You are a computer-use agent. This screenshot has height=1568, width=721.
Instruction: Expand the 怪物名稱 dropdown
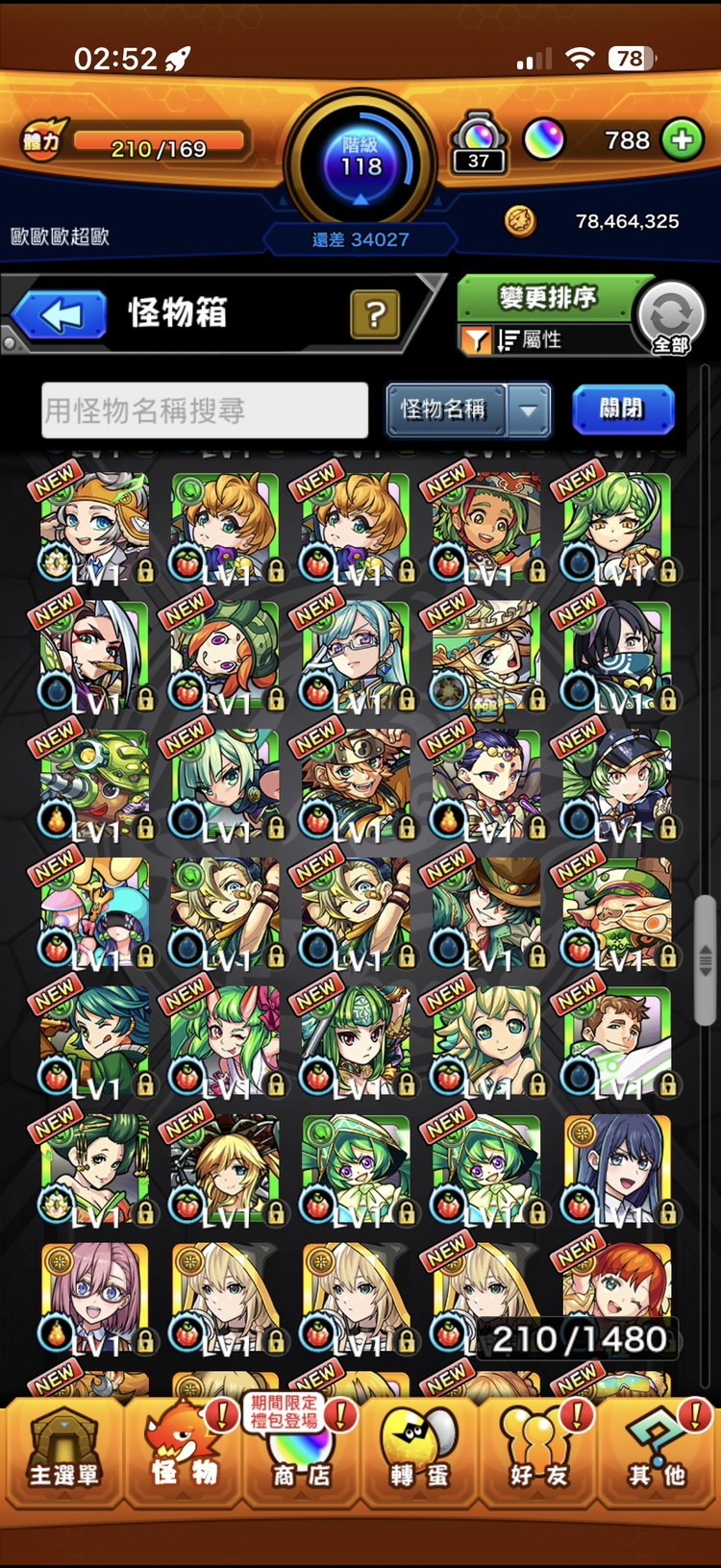[x=529, y=411]
